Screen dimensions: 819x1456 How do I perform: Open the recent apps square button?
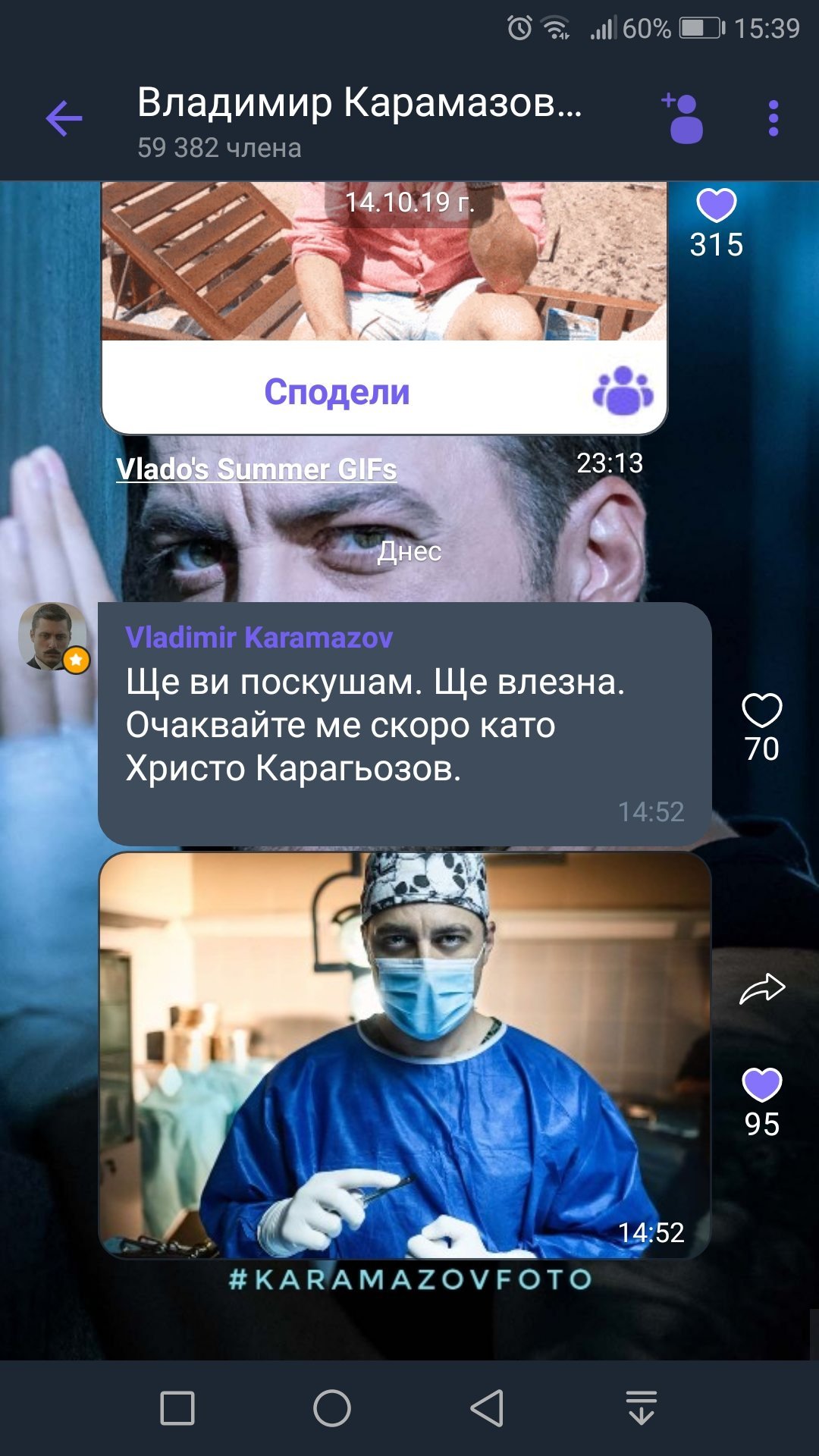tap(177, 1408)
